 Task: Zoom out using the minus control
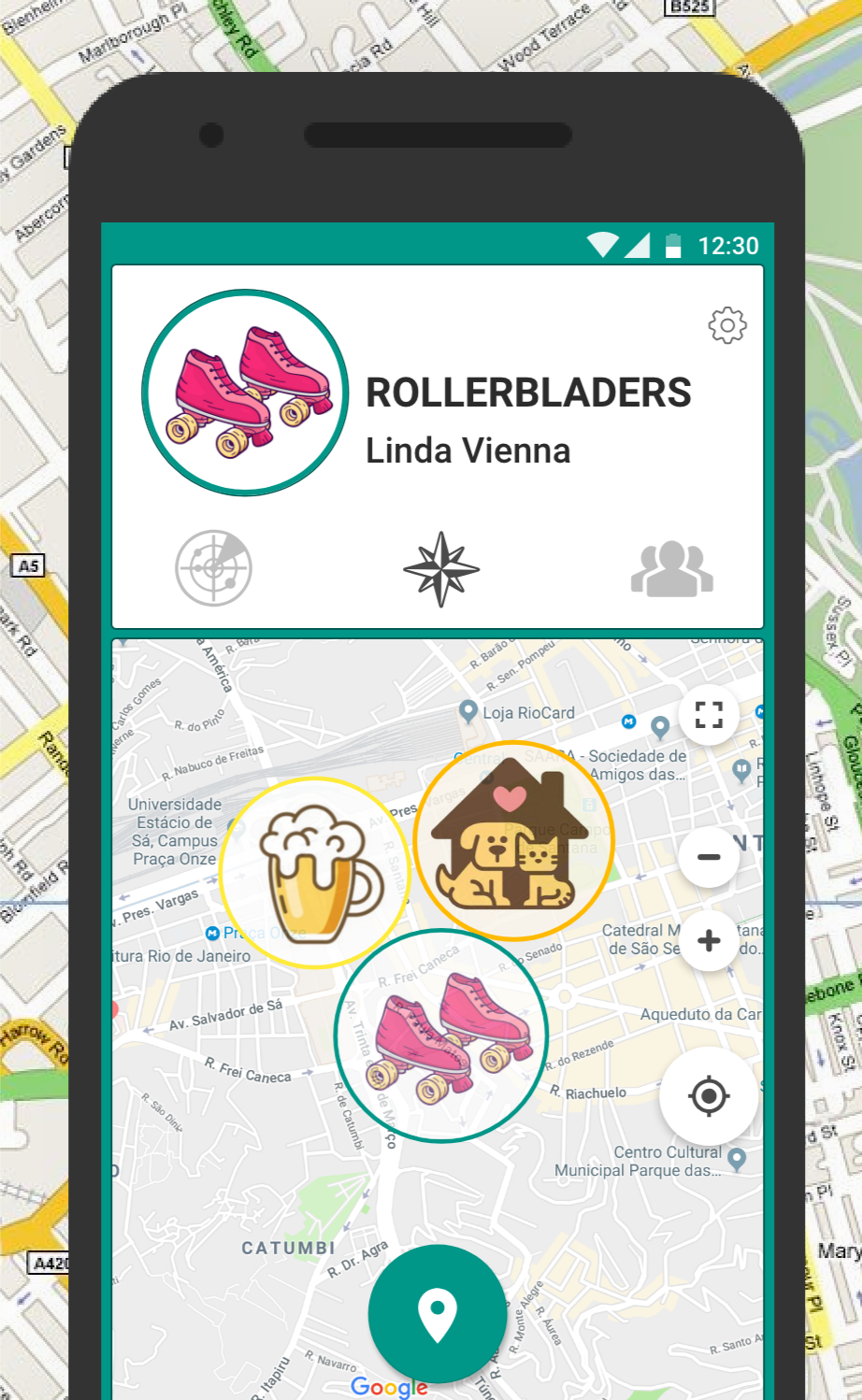709,856
